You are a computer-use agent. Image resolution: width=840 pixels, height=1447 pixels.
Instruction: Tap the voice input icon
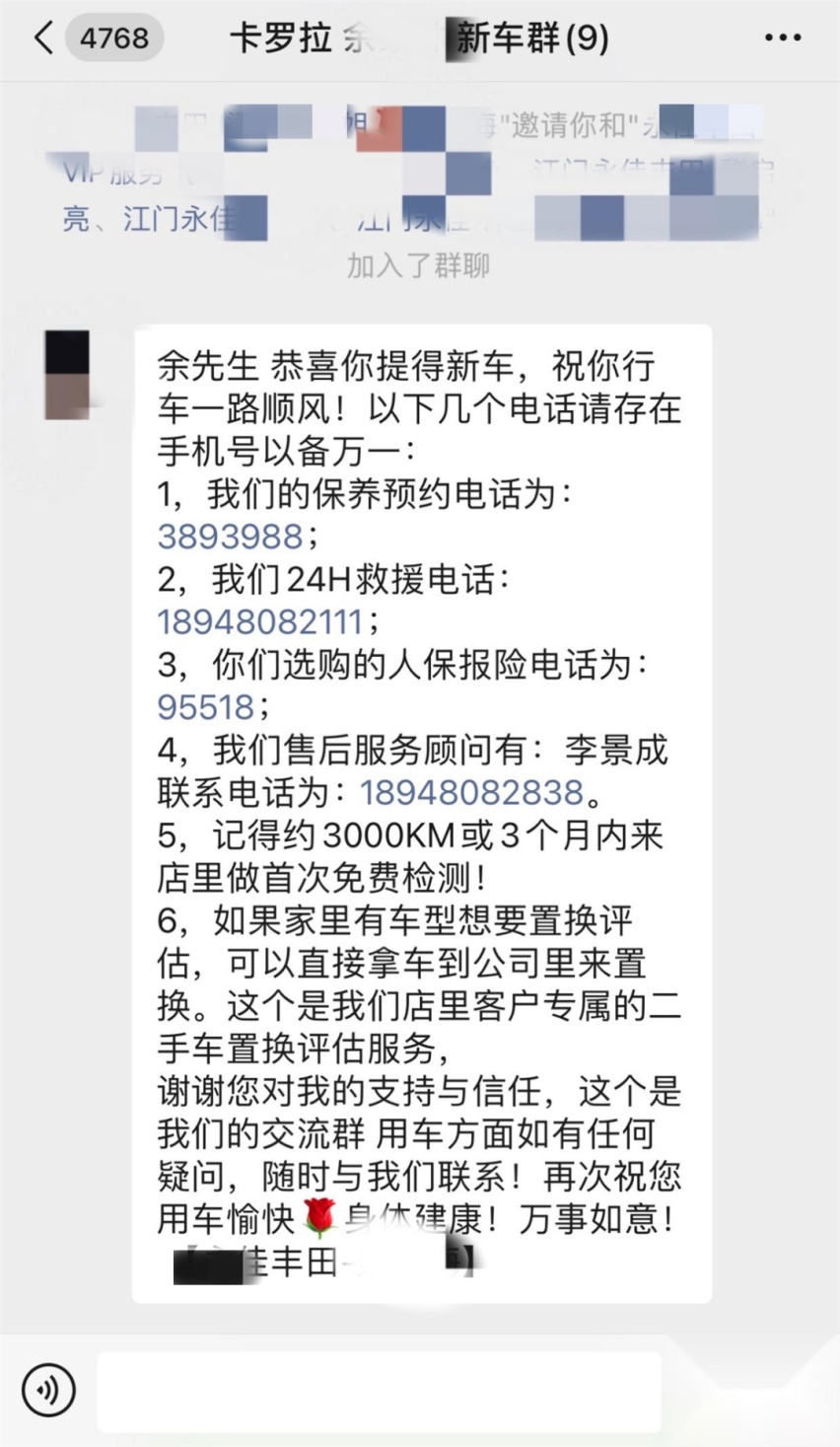48,1390
